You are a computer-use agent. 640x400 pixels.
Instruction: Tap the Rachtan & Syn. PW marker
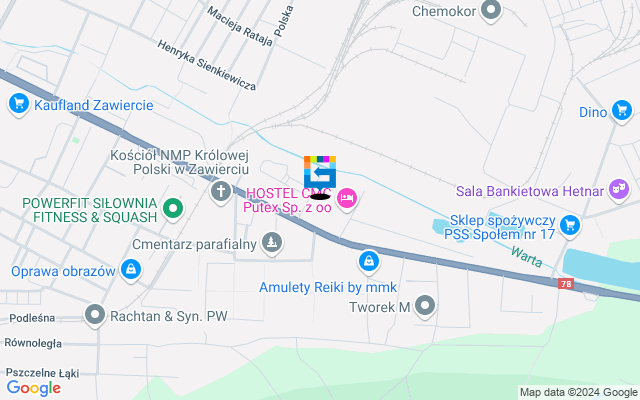click(95, 316)
